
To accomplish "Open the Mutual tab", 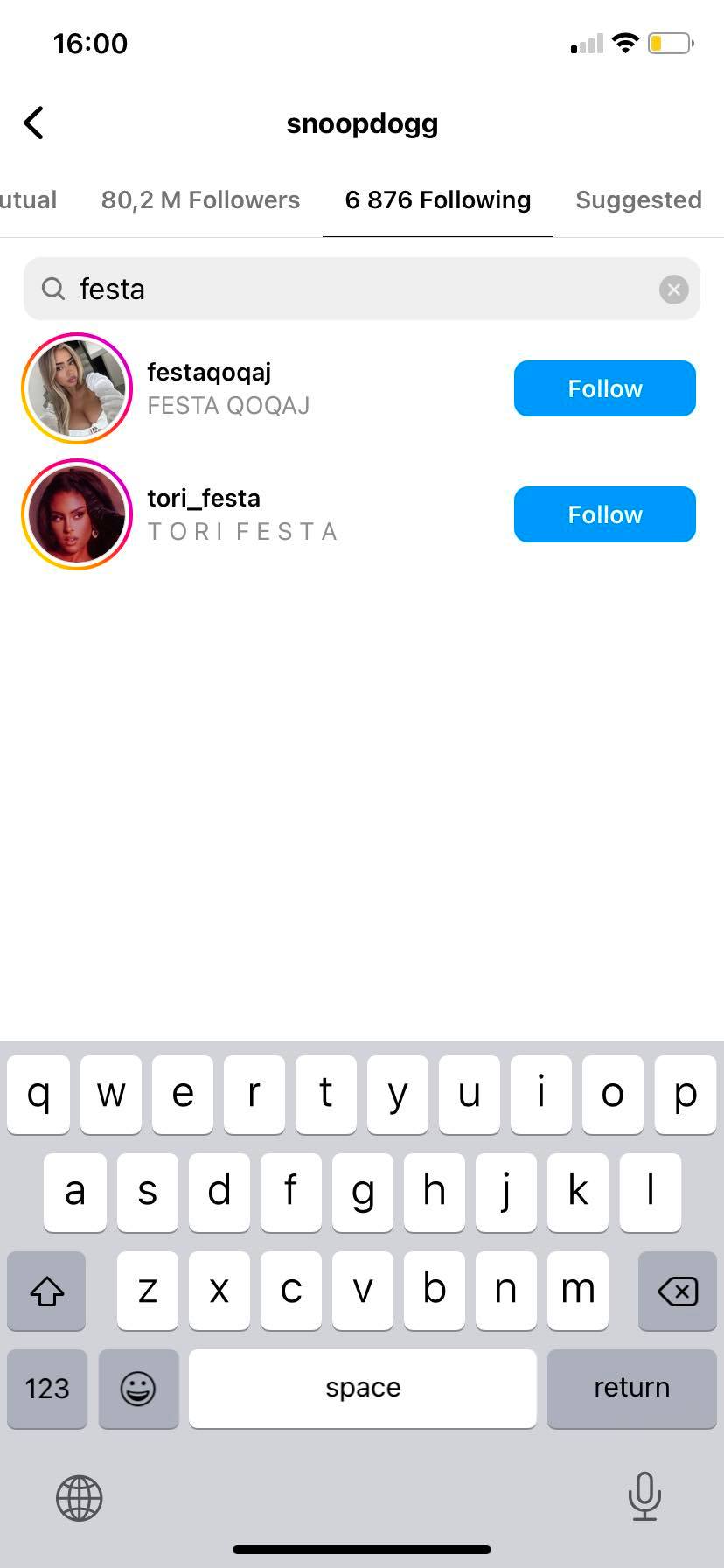I will [28, 200].
